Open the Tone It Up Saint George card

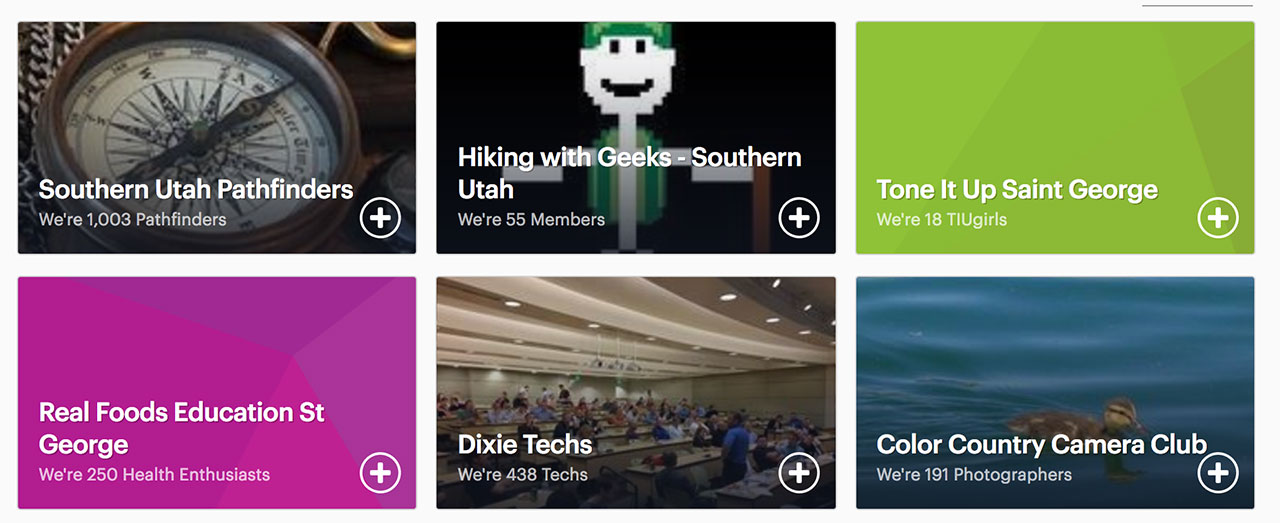1016,189
